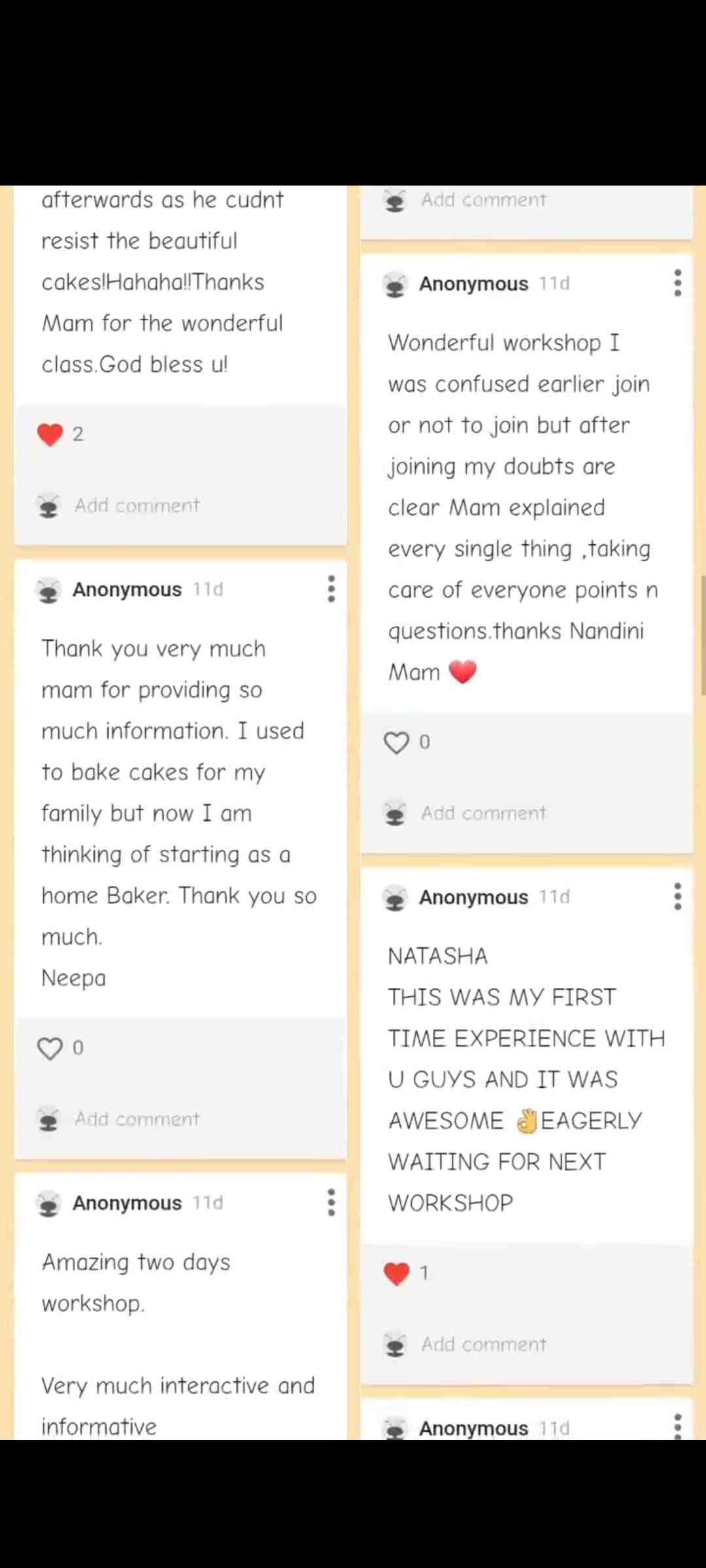
Task: Tap the red heart on NATASHA's post
Action: 396,1273
